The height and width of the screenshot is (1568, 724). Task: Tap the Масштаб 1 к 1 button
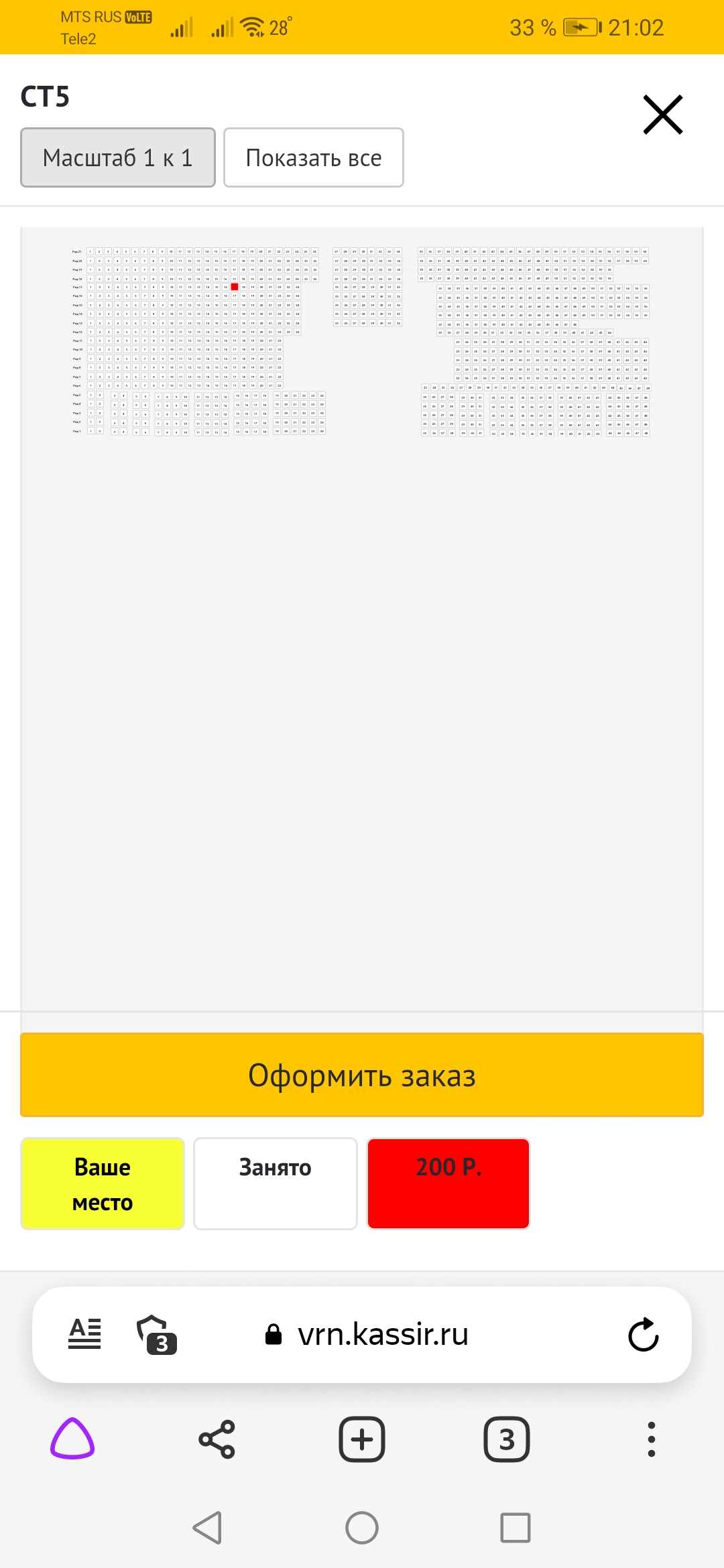point(118,157)
